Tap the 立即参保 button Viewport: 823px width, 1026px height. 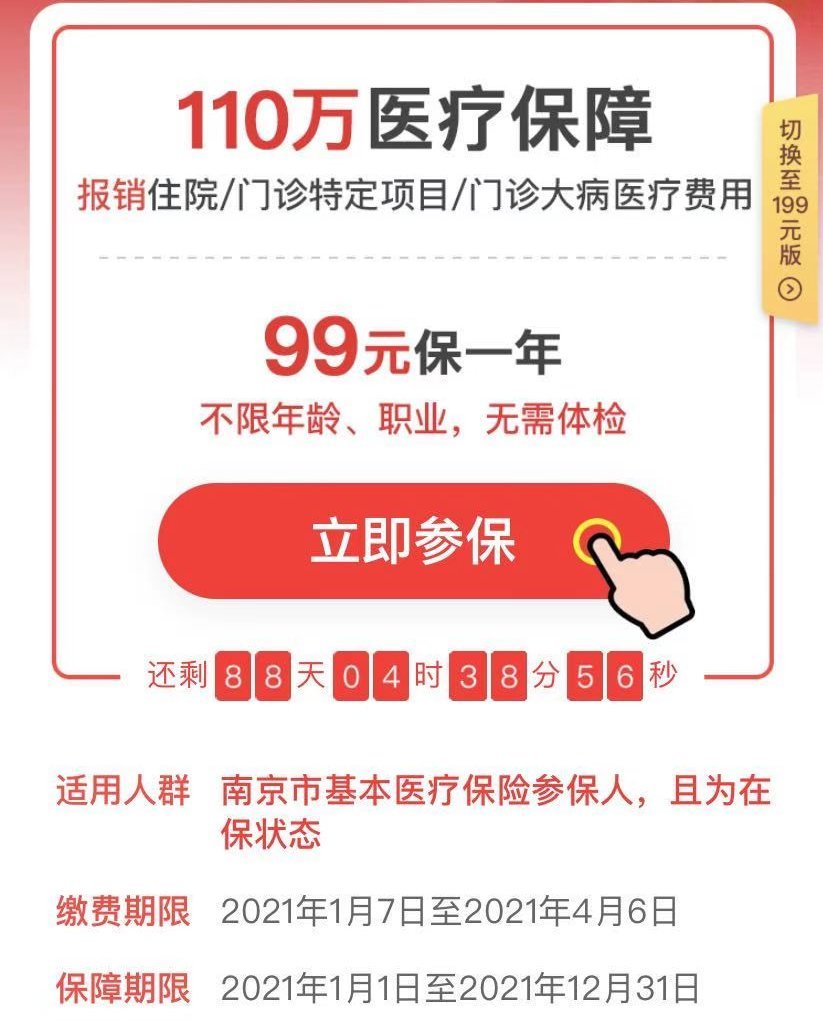pyautogui.click(x=412, y=542)
